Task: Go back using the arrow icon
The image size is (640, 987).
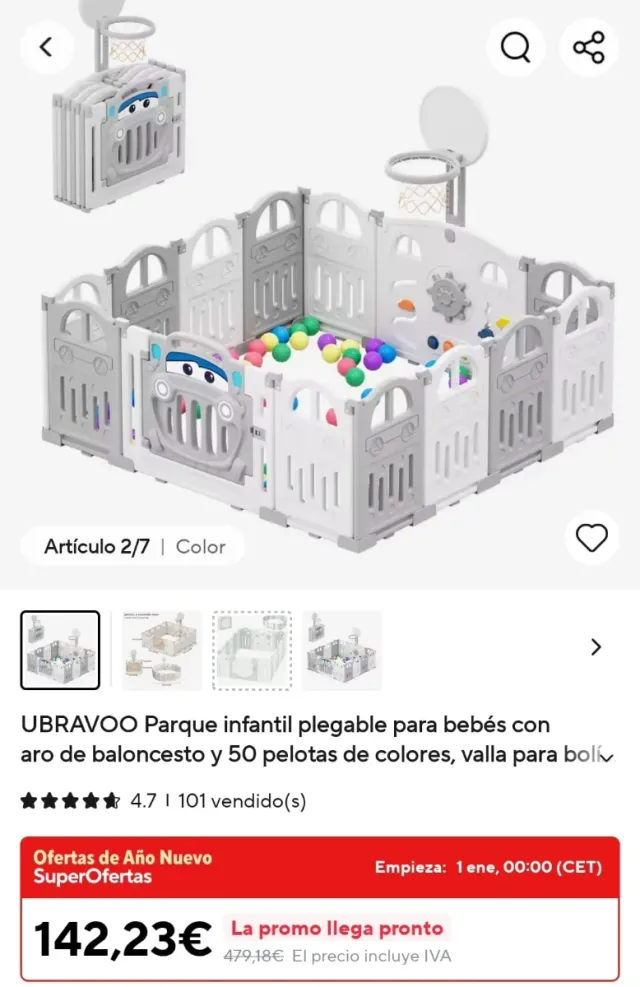Action: click(x=46, y=47)
